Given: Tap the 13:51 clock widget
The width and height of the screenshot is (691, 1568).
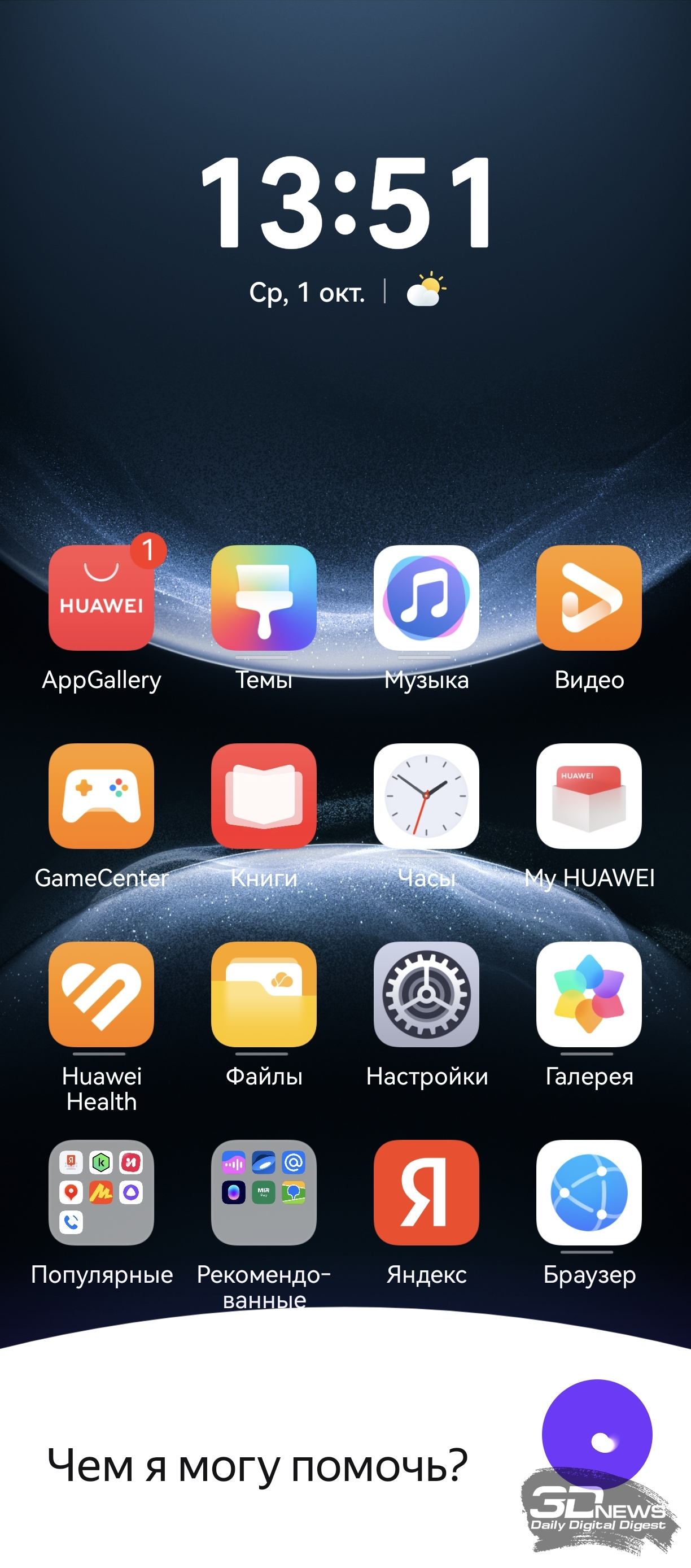Looking at the screenshot, I should 345,203.
